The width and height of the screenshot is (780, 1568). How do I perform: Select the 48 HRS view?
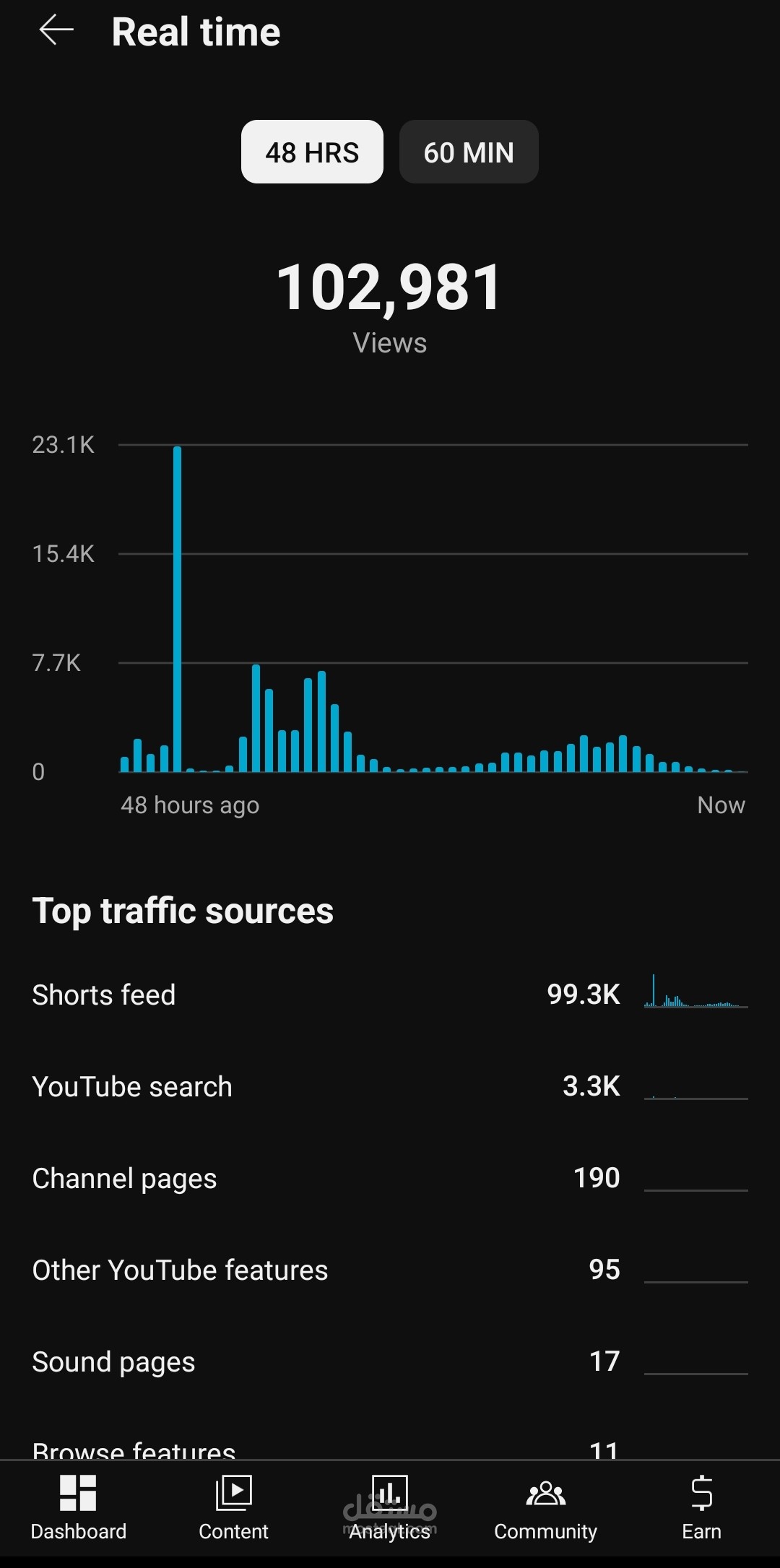point(311,152)
